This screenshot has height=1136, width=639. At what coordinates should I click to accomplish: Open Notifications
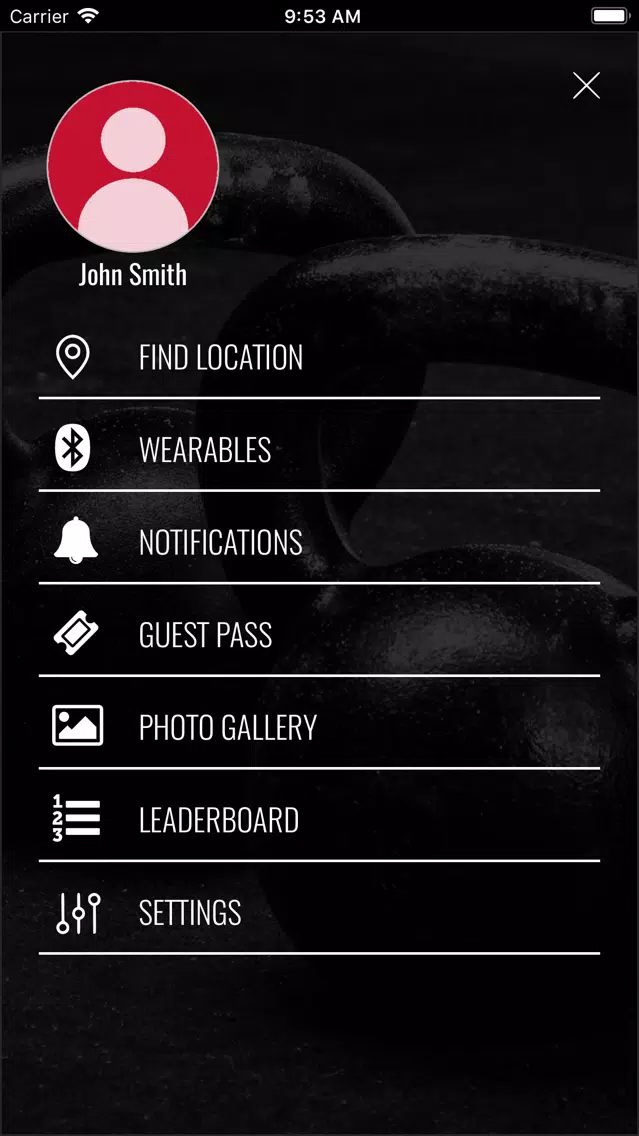(320, 542)
